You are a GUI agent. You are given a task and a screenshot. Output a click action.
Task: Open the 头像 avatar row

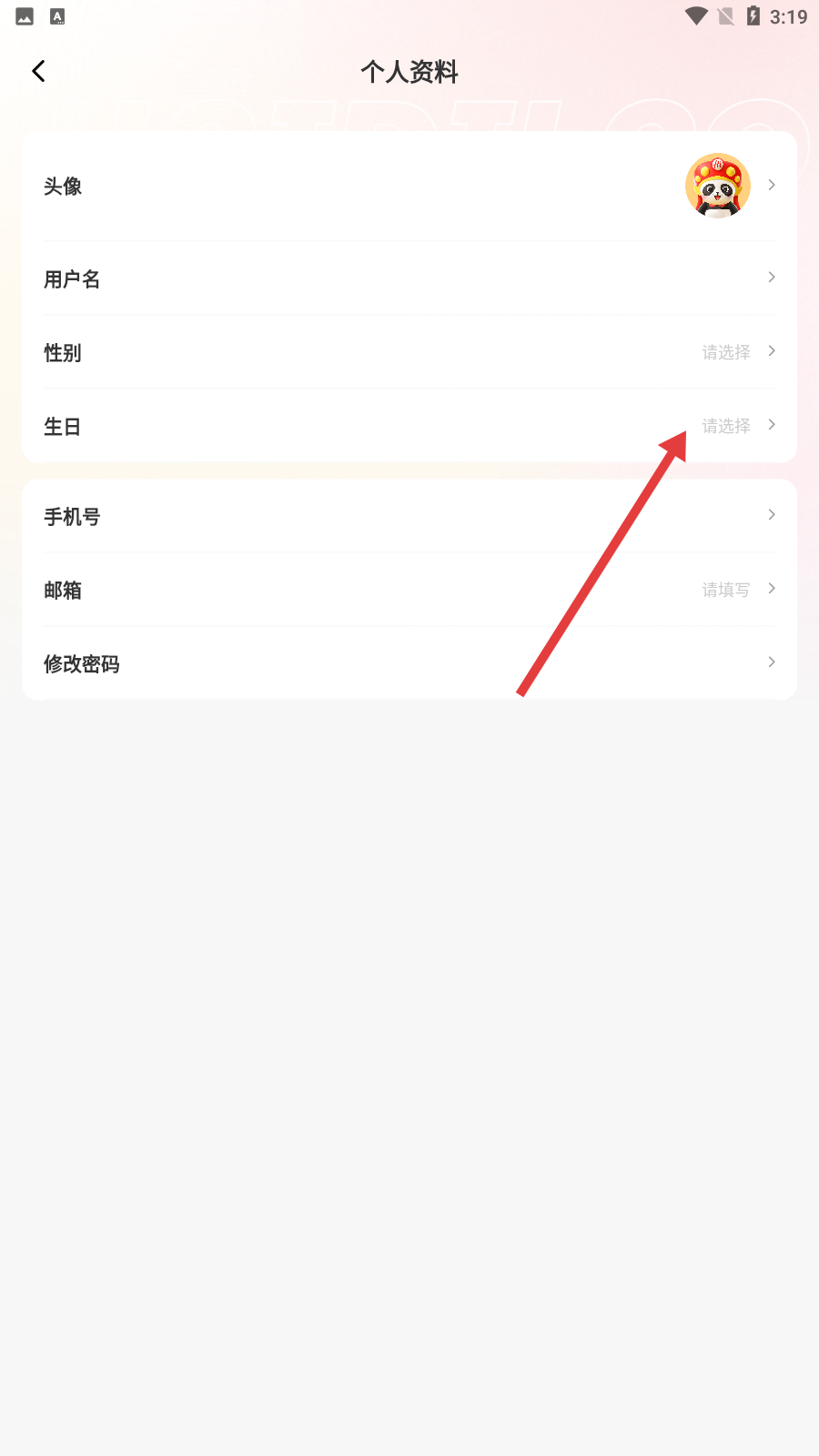point(409,187)
